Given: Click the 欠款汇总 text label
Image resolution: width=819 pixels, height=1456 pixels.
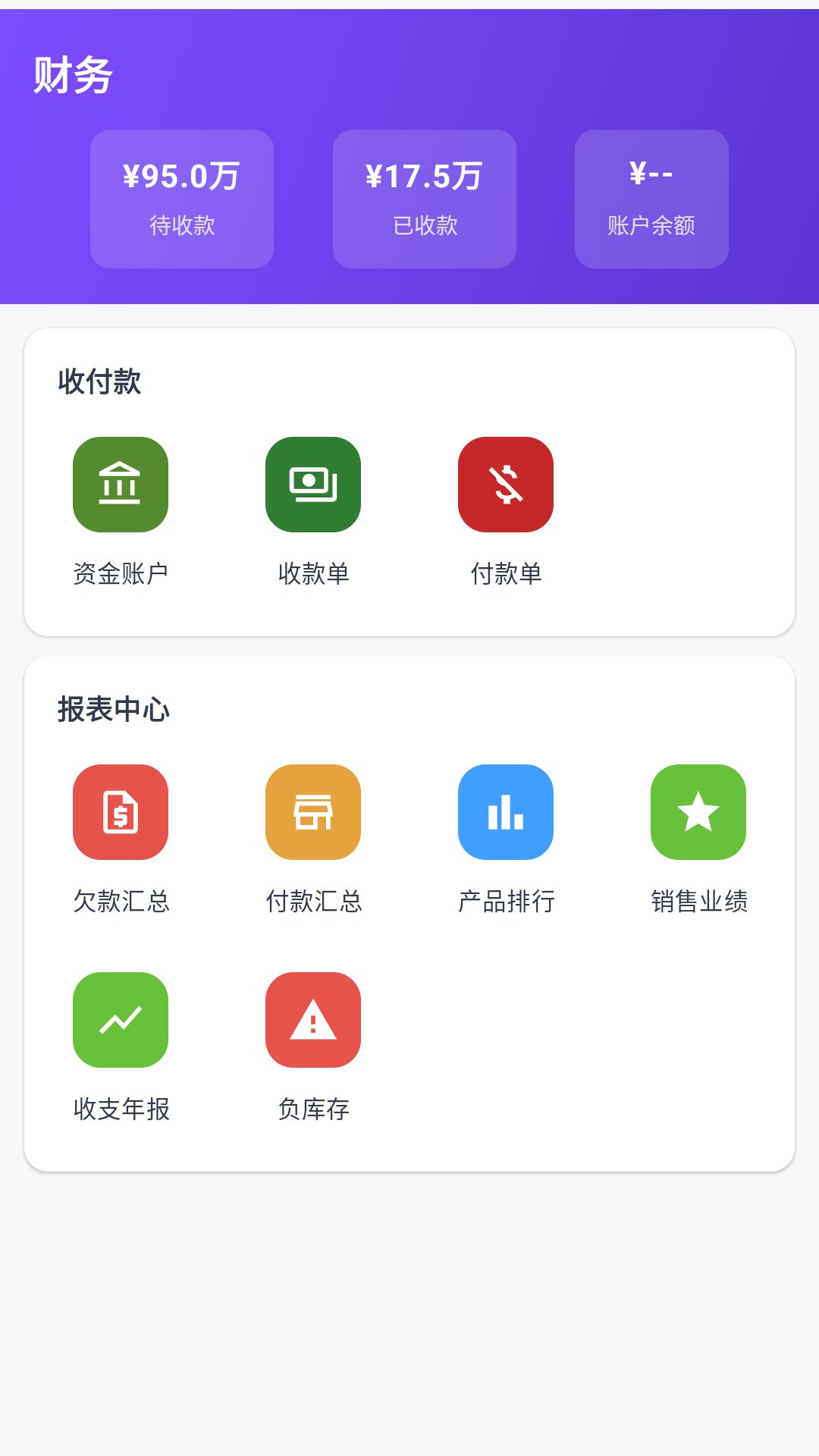Looking at the screenshot, I should (120, 902).
